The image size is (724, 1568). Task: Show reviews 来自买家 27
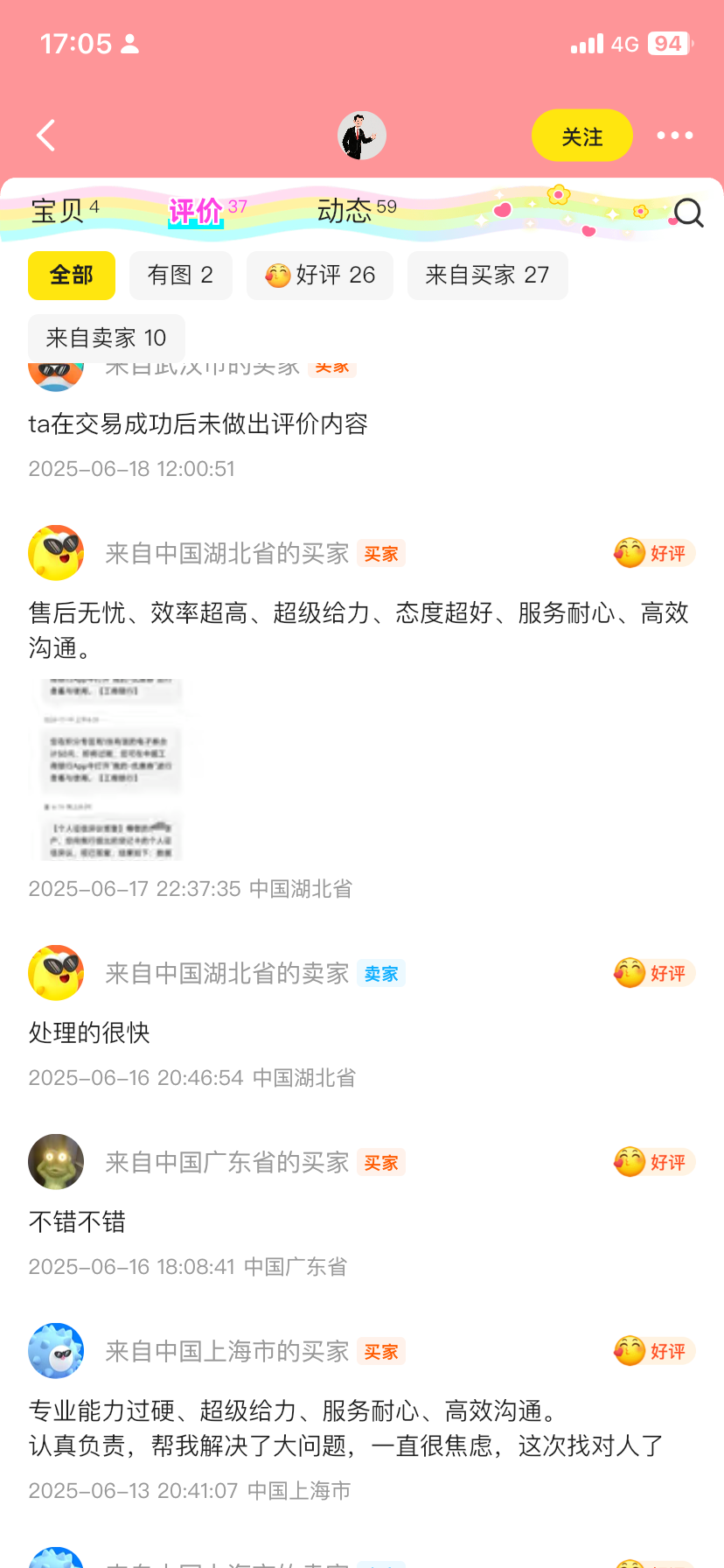[x=487, y=276]
